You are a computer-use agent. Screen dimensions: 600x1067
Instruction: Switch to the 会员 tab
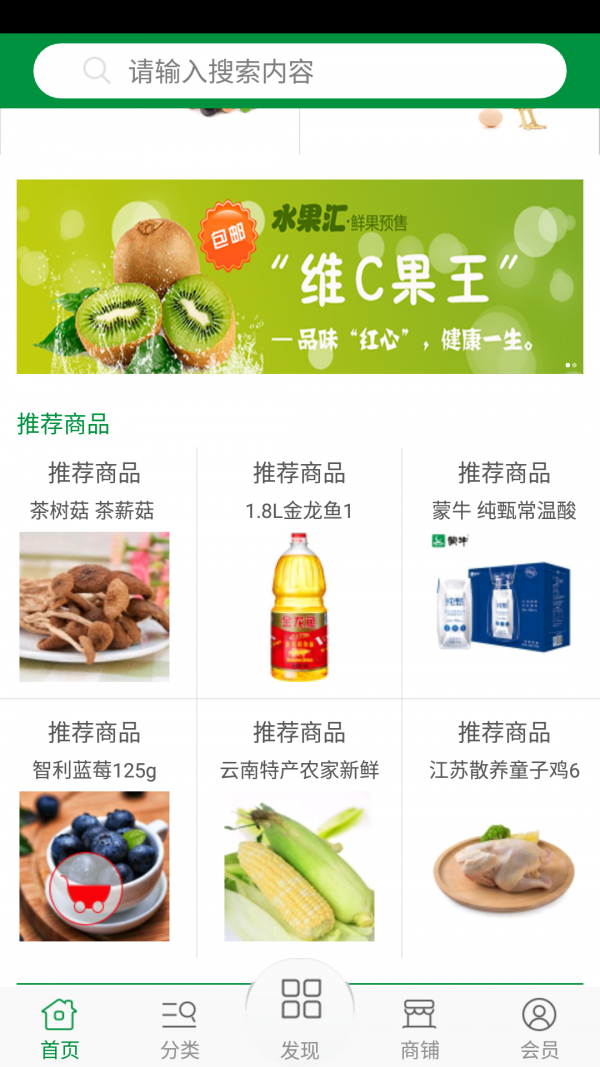(539, 1028)
